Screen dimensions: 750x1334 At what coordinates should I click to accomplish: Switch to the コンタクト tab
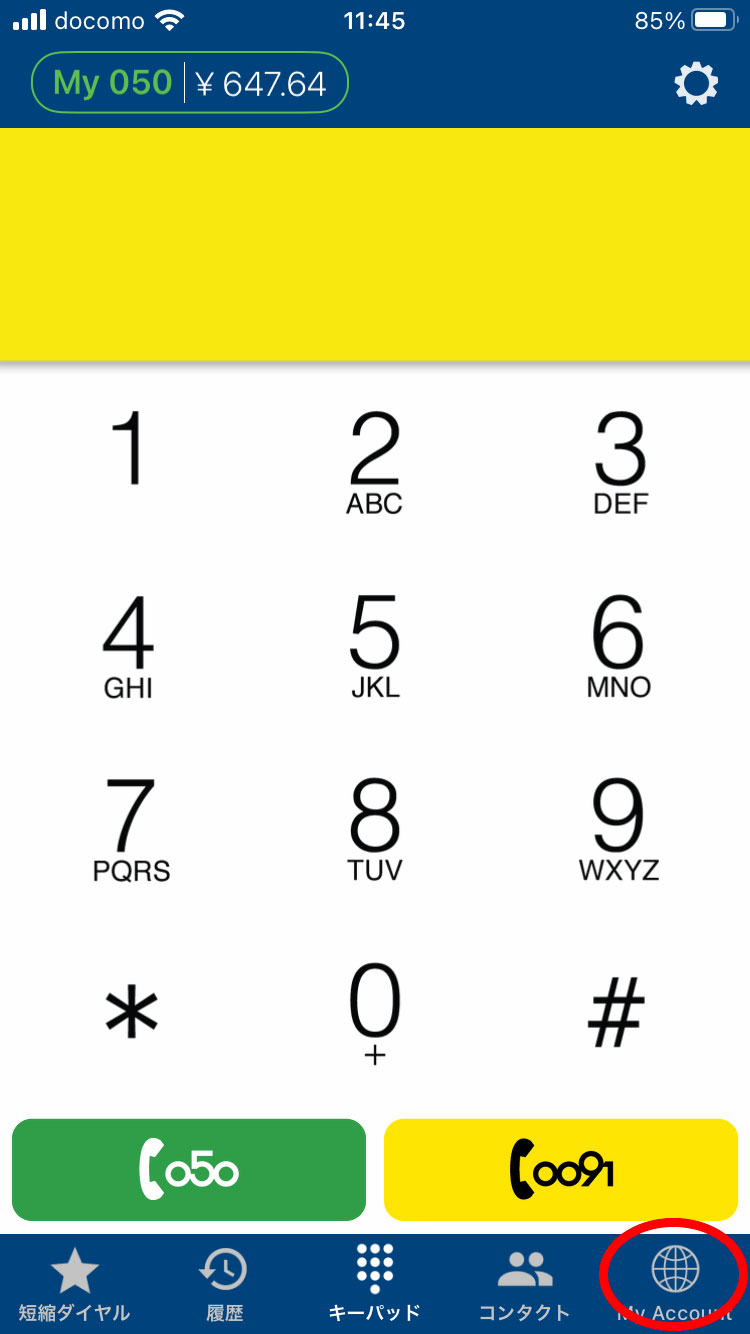point(524,1285)
